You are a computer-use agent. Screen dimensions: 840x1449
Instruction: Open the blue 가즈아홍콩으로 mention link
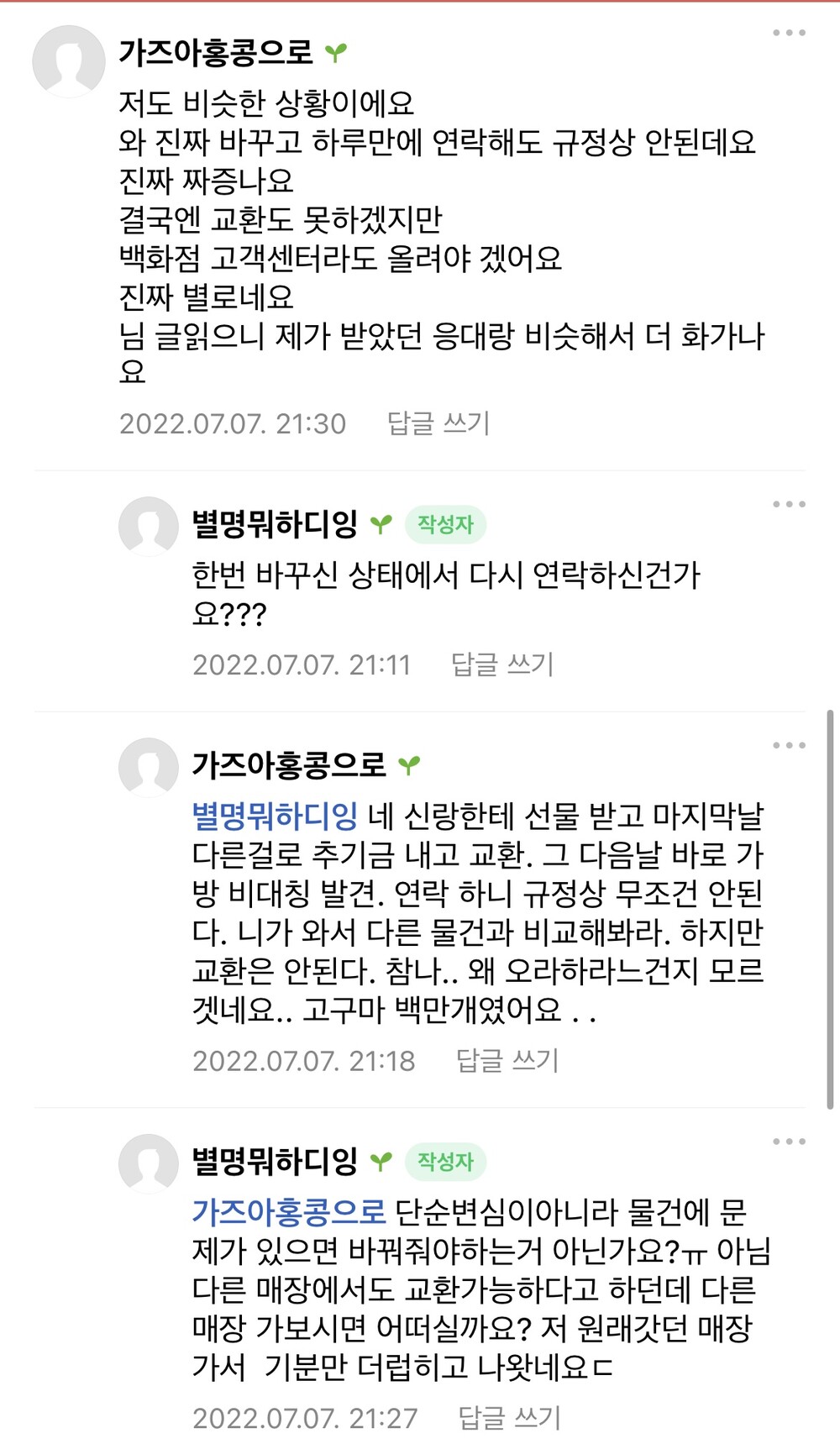289,1212
